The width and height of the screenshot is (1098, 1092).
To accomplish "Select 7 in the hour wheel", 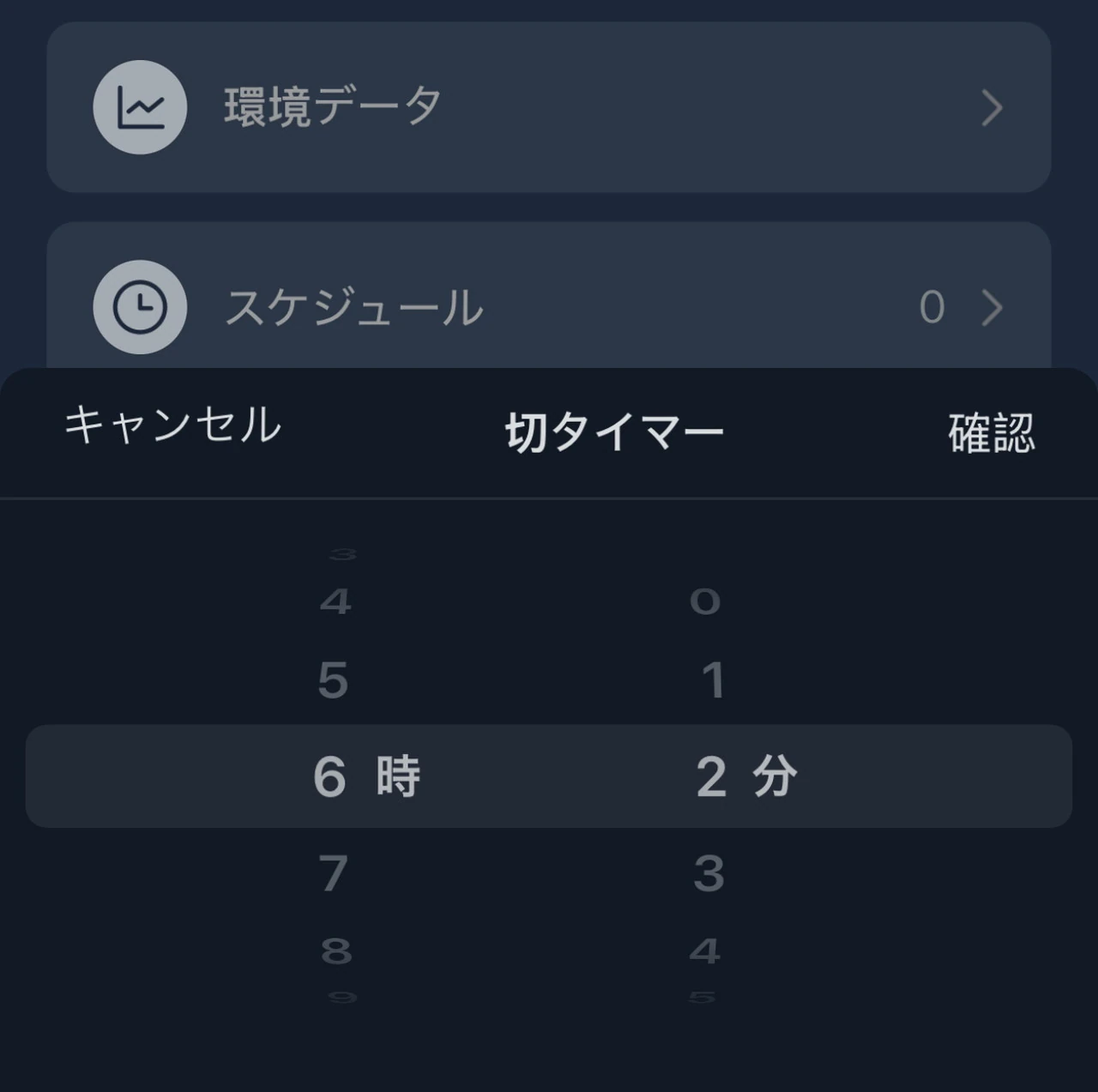I will click(x=333, y=873).
